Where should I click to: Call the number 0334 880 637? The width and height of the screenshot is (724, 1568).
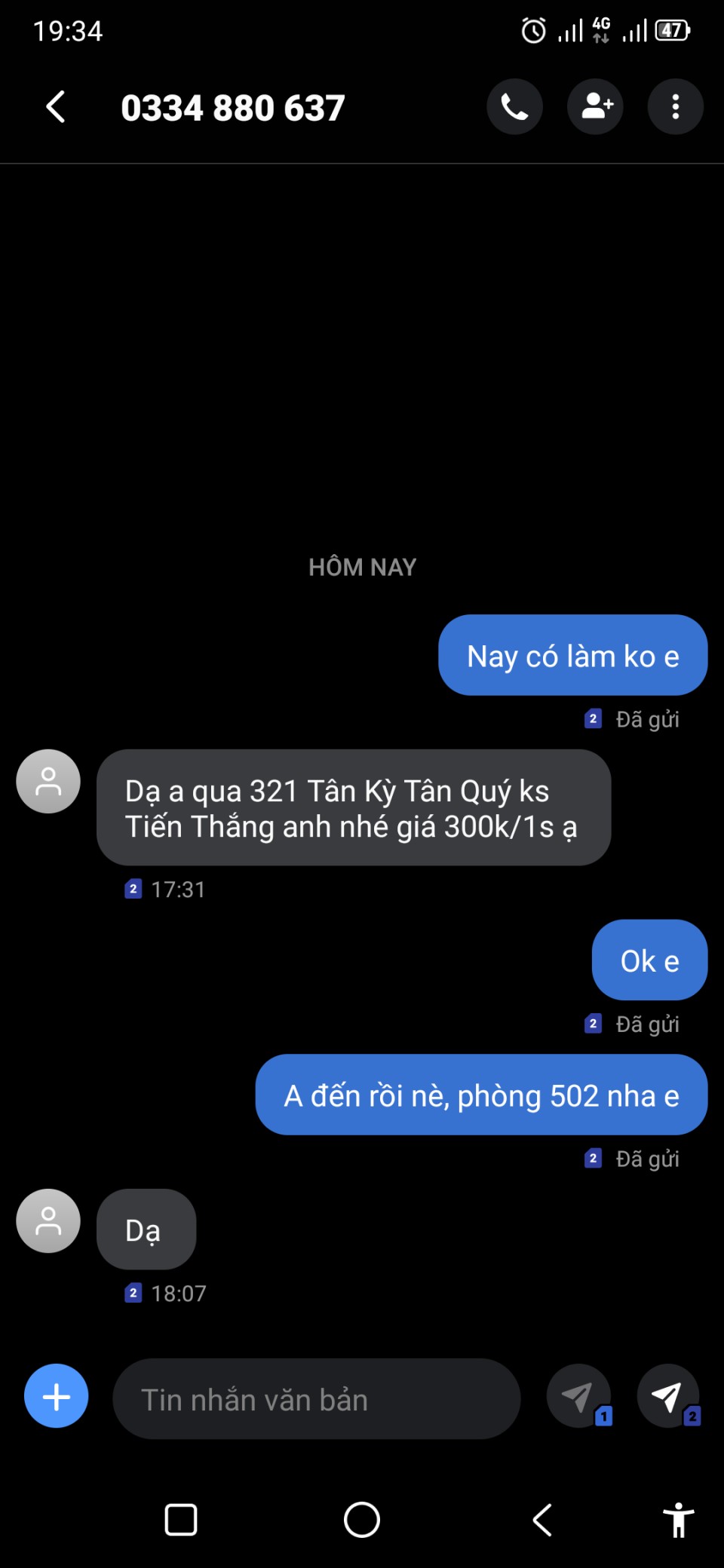[515, 107]
